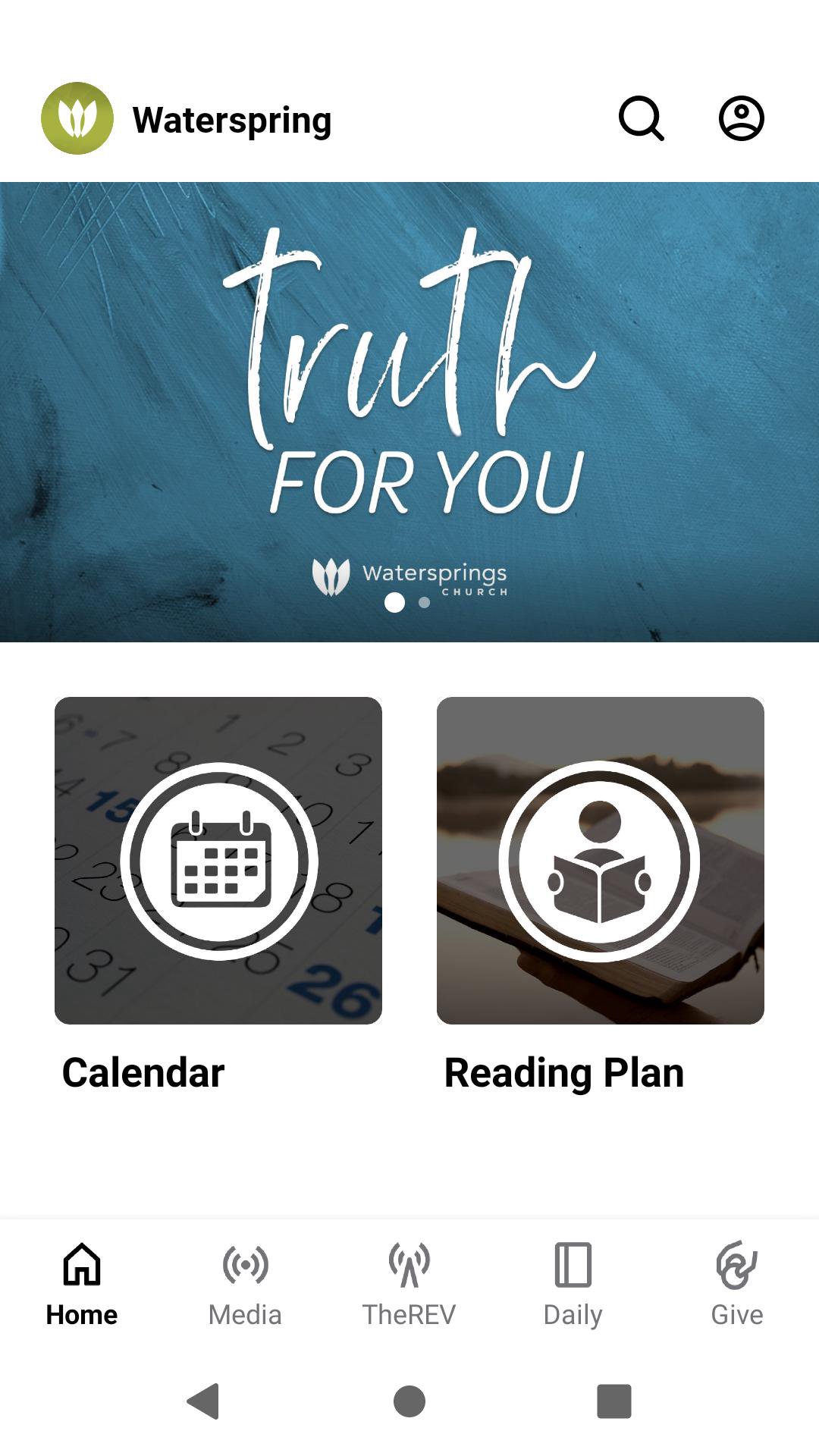Open the search icon
The width and height of the screenshot is (819, 1456).
642,119
